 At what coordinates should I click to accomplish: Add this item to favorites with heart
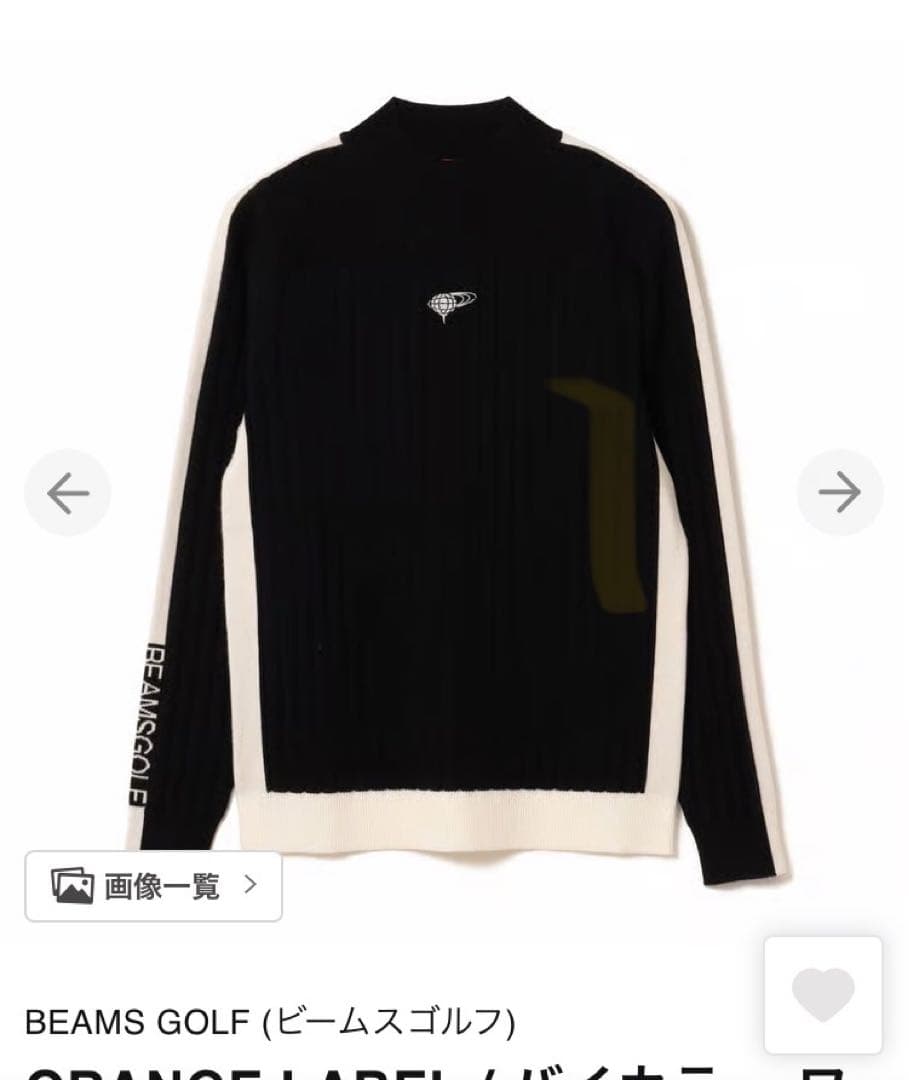tap(823, 995)
